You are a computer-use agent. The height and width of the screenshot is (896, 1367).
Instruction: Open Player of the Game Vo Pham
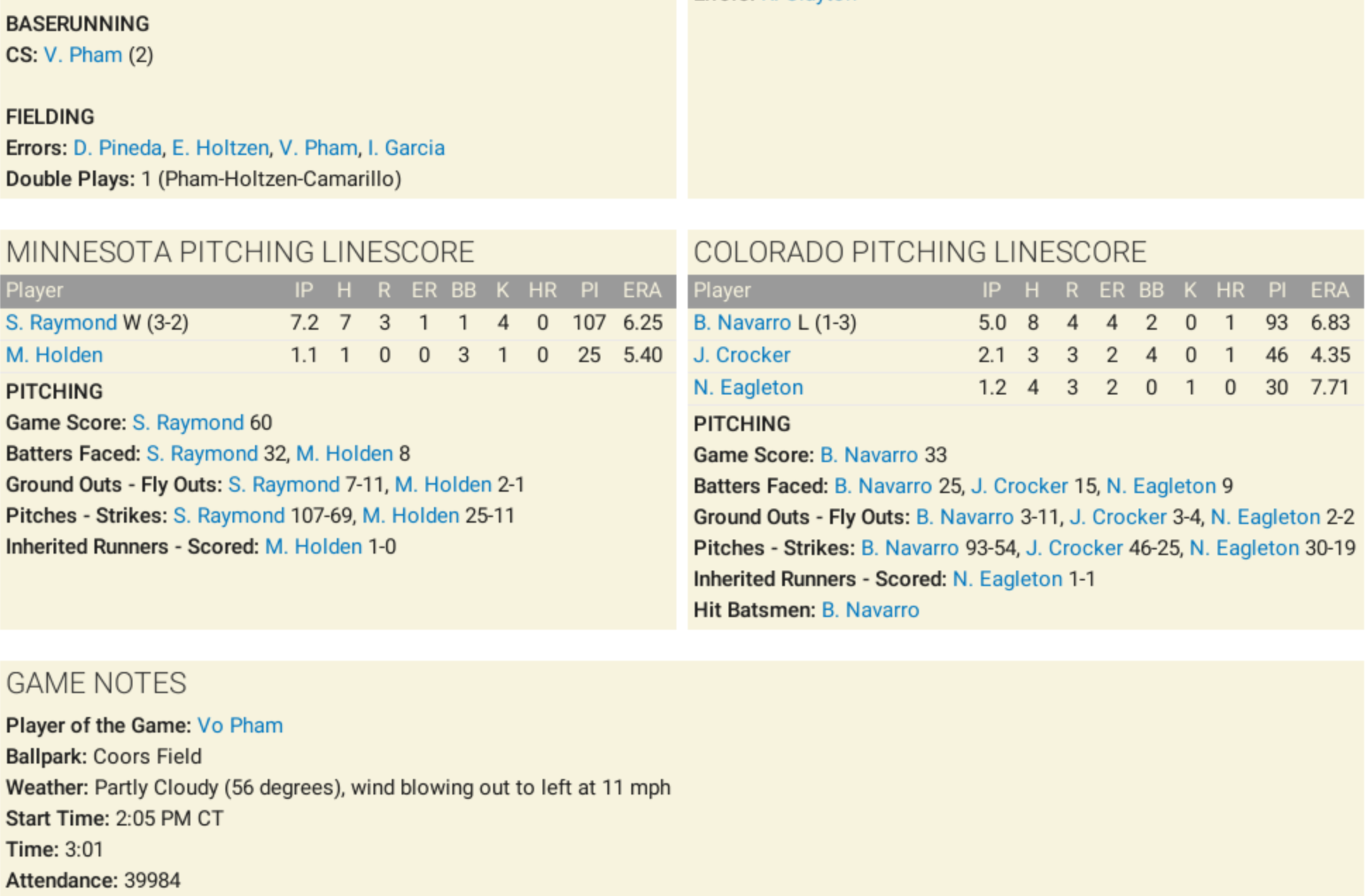point(240,726)
